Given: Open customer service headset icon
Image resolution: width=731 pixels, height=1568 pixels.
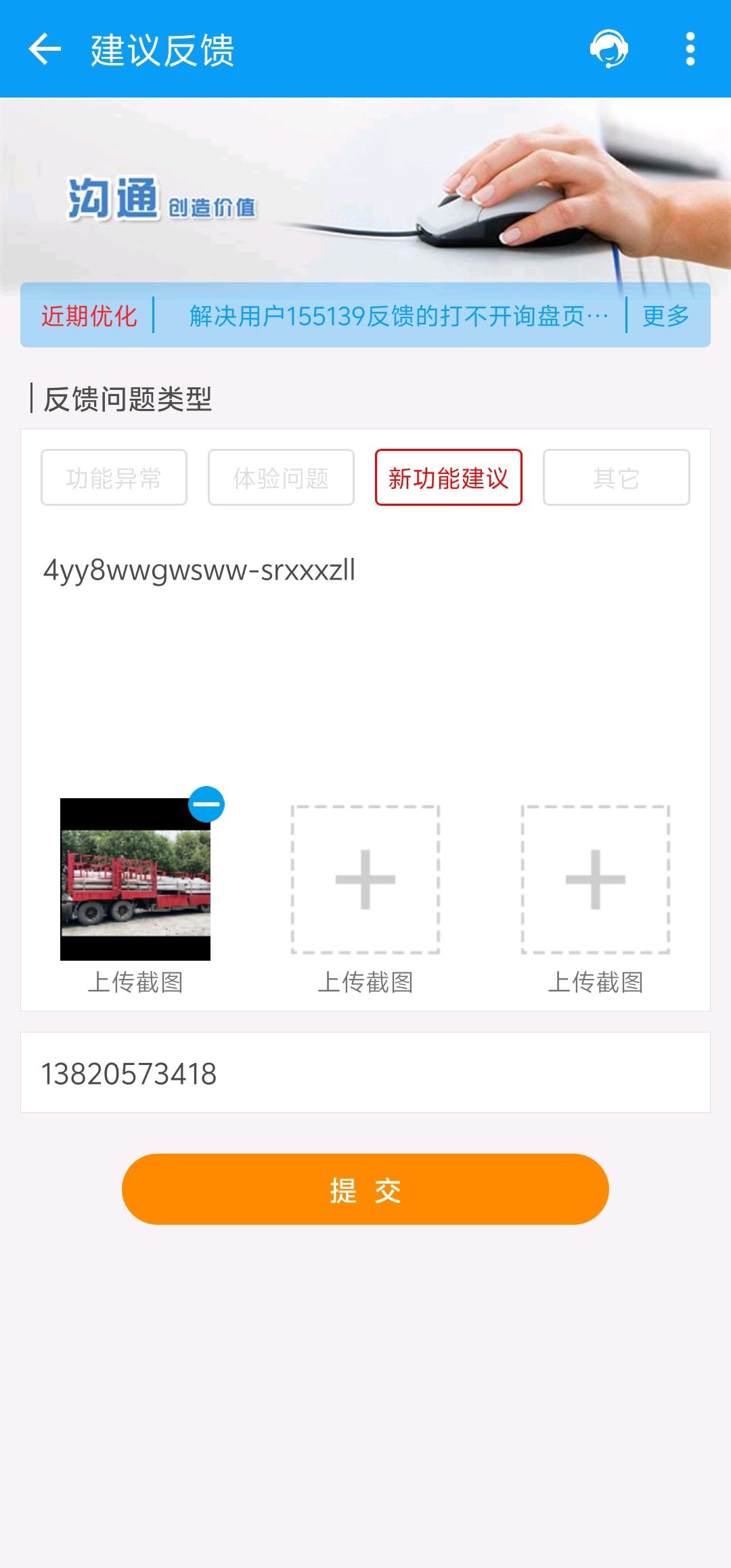Looking at the screenshot, I should [x=608, y=49].
